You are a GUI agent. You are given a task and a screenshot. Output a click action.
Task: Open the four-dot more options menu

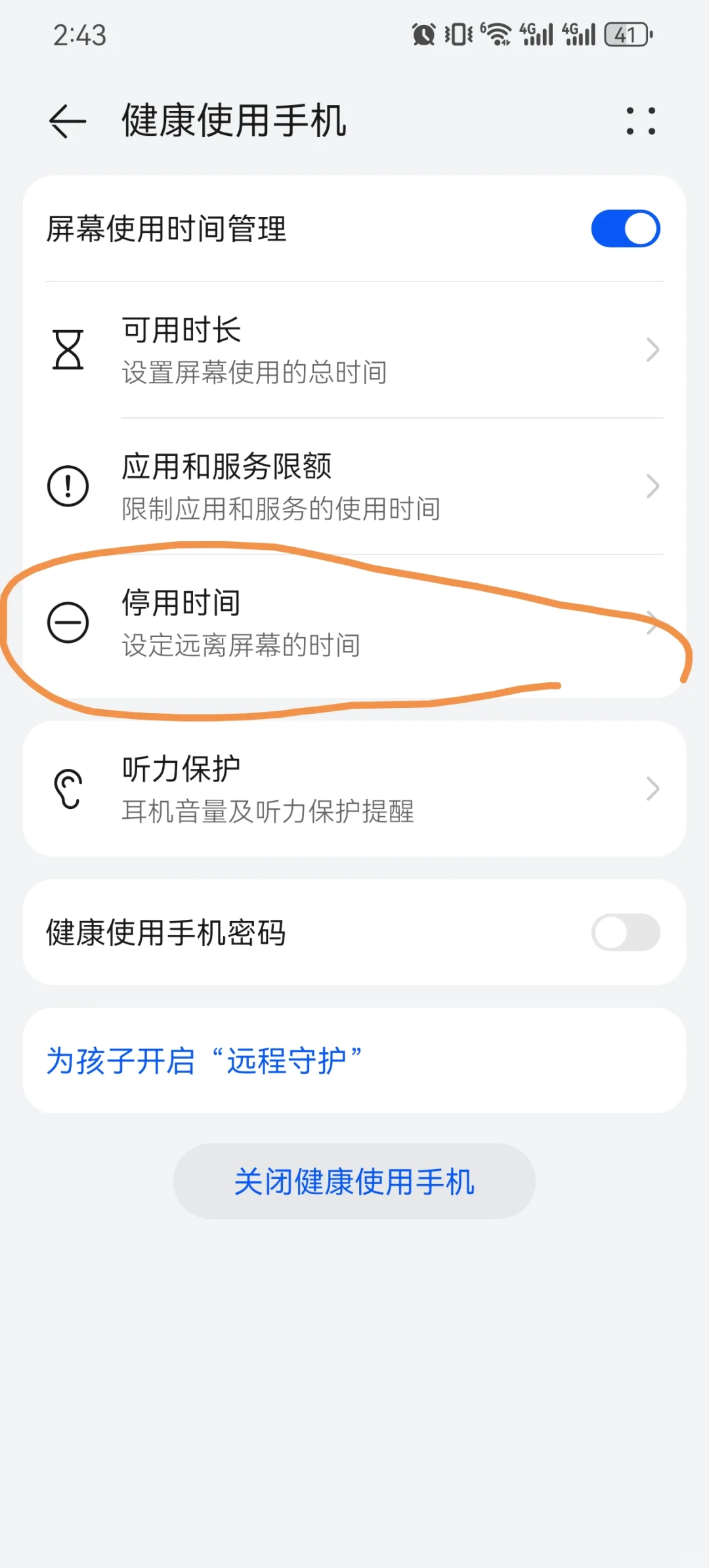click(x=641, y=121)
